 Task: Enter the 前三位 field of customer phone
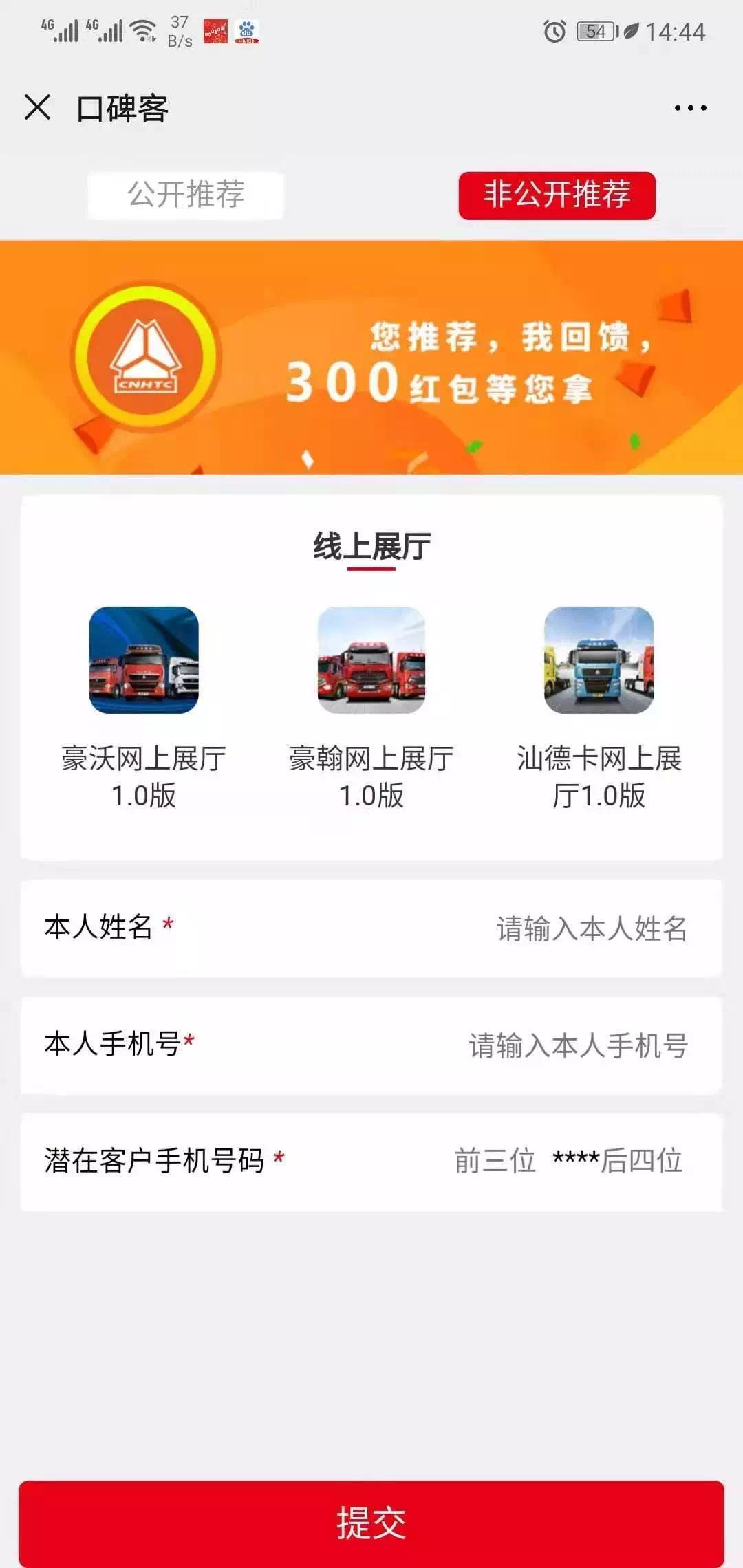coord(495,1161)
